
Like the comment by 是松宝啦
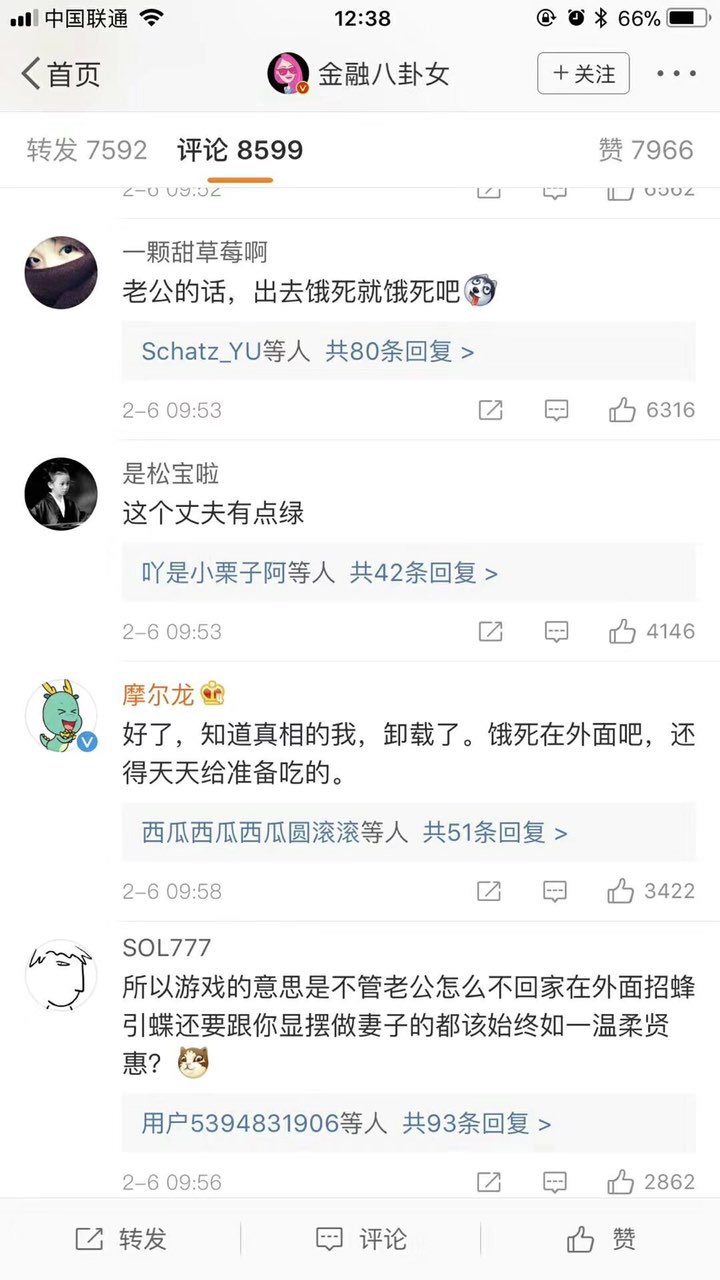623,632
